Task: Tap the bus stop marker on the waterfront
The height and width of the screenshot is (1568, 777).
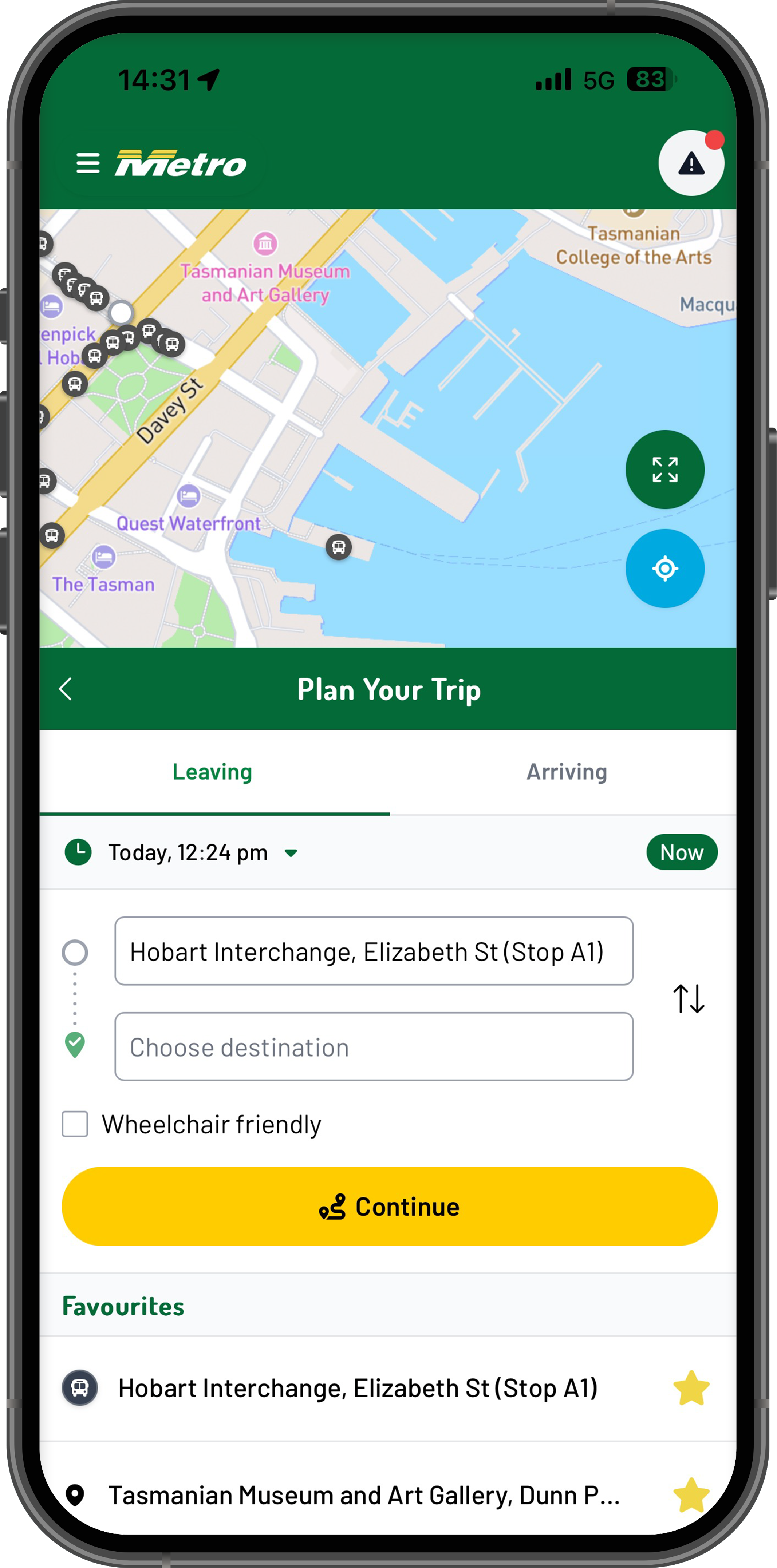Action: 339,547
